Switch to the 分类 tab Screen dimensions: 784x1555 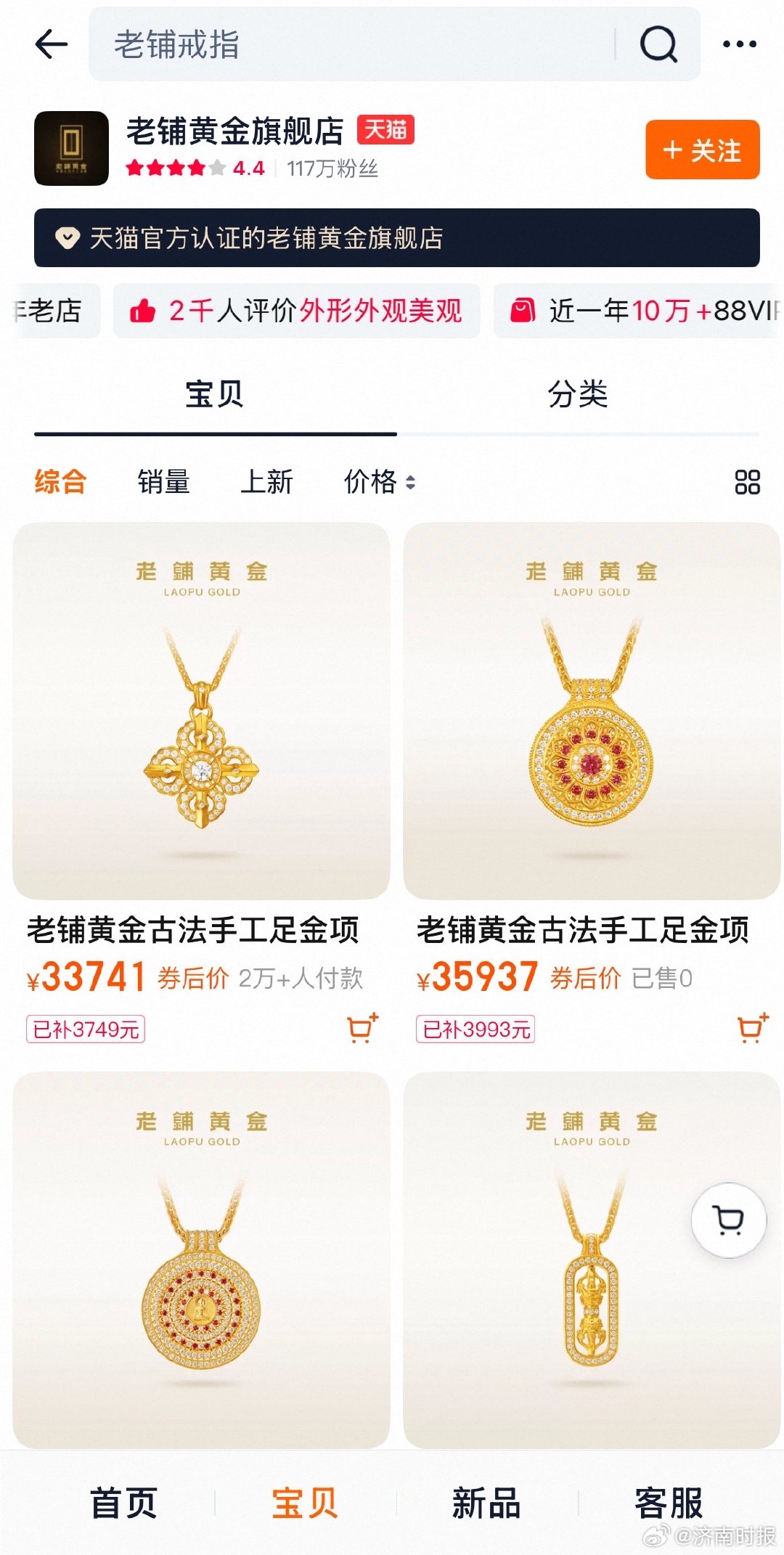coord(579,394)
